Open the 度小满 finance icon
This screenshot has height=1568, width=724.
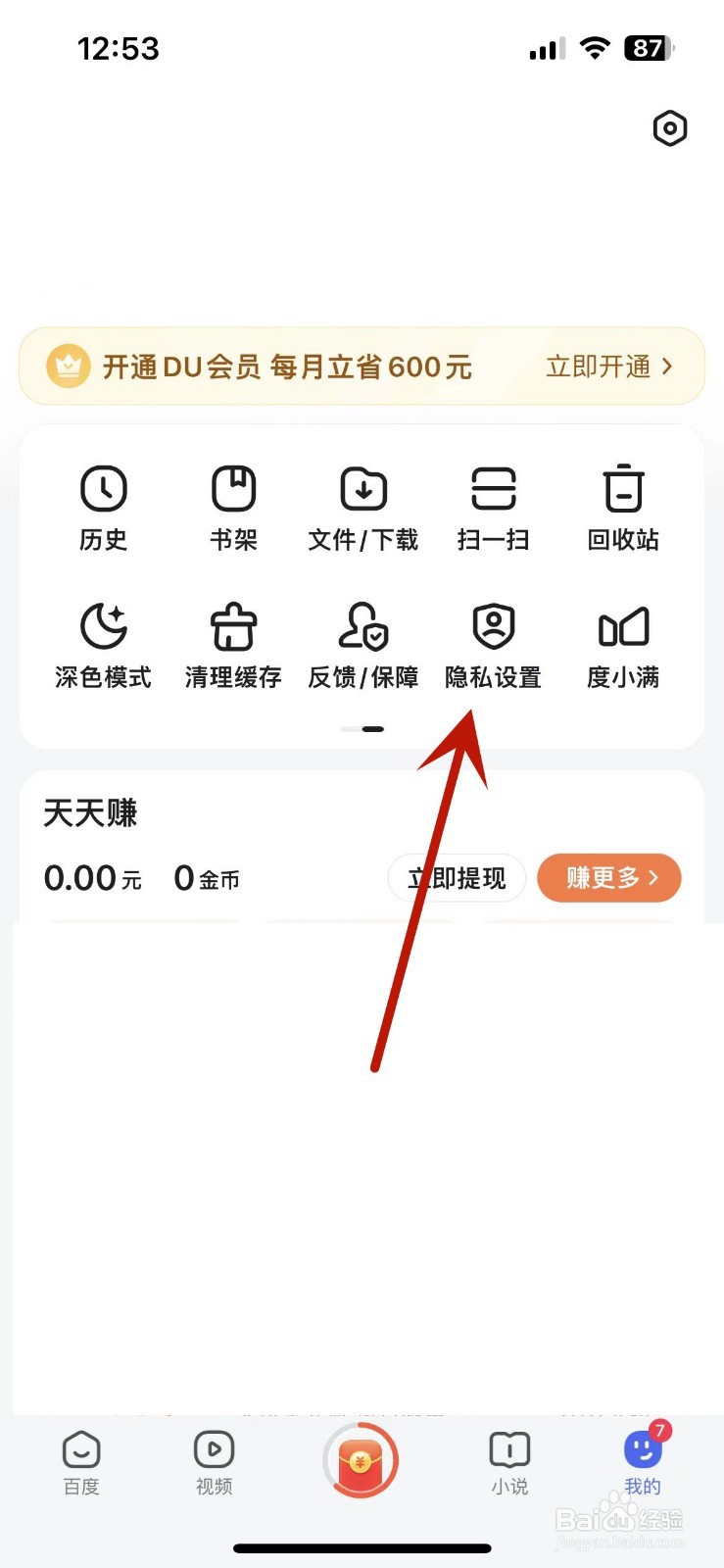[622, 645]
